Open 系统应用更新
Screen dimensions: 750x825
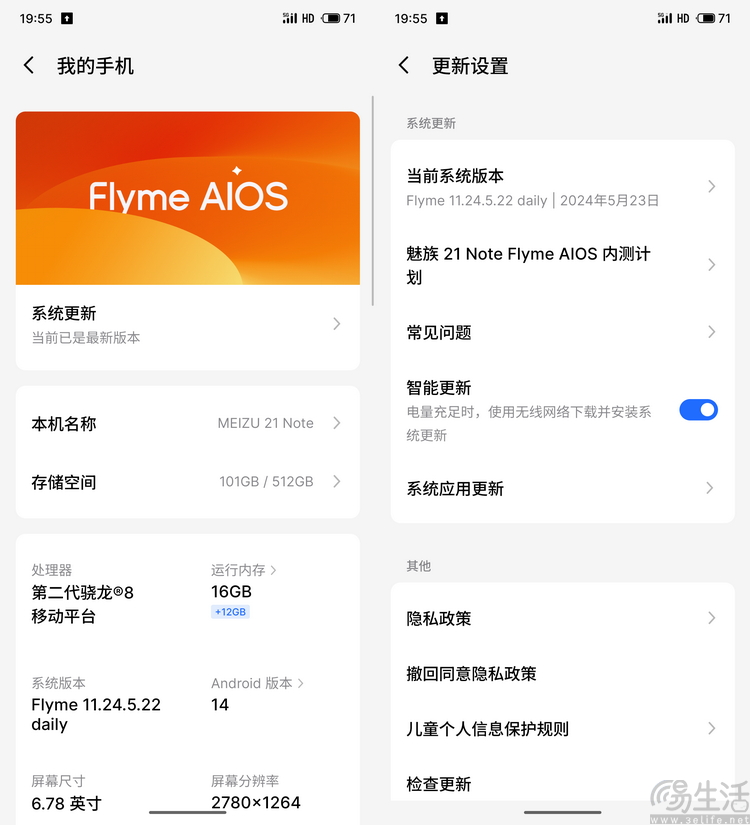562,488
